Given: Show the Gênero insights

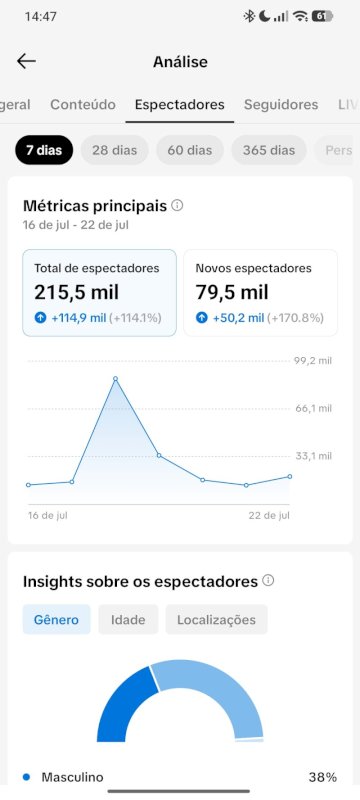Looking at the screenshot, I should [x=57, y=619].
